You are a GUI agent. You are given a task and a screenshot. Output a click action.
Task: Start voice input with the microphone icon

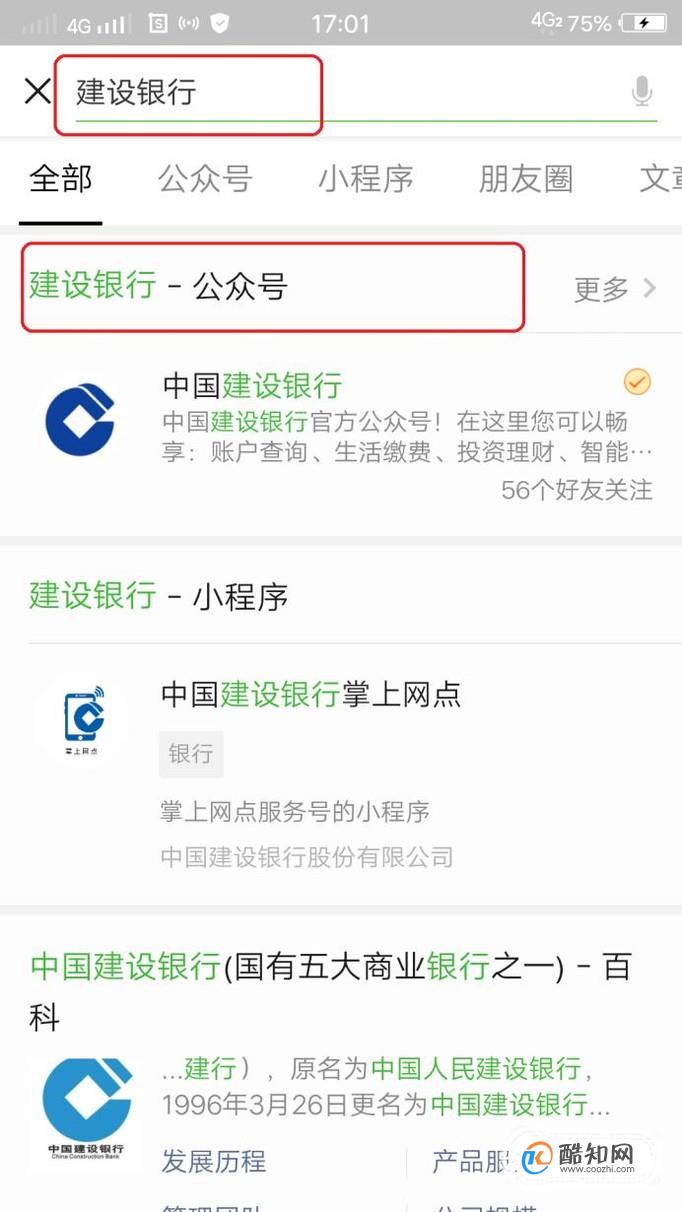pyautogui.click(x=642, y=93)
